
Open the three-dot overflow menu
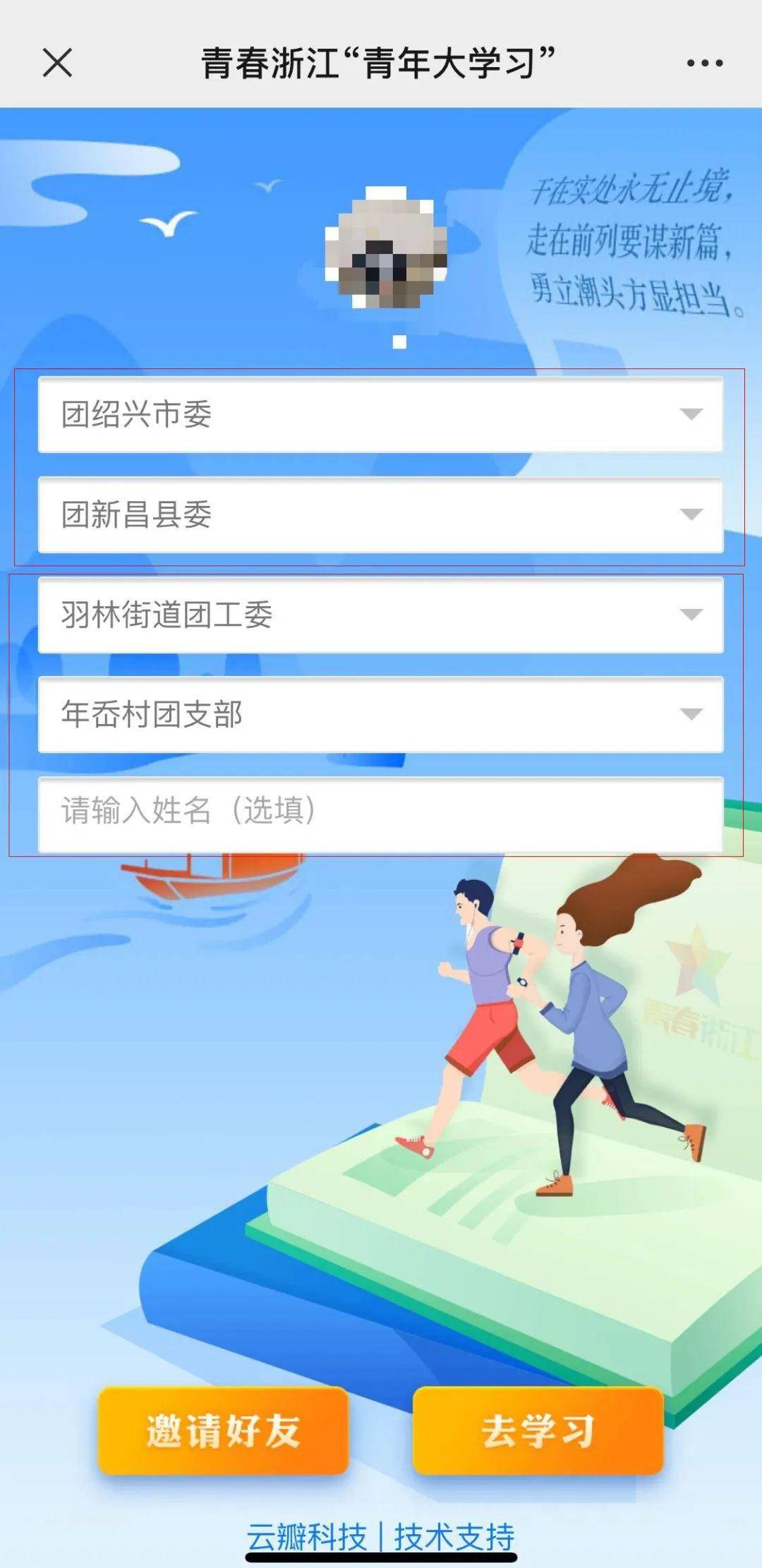(x=704, y=63)
